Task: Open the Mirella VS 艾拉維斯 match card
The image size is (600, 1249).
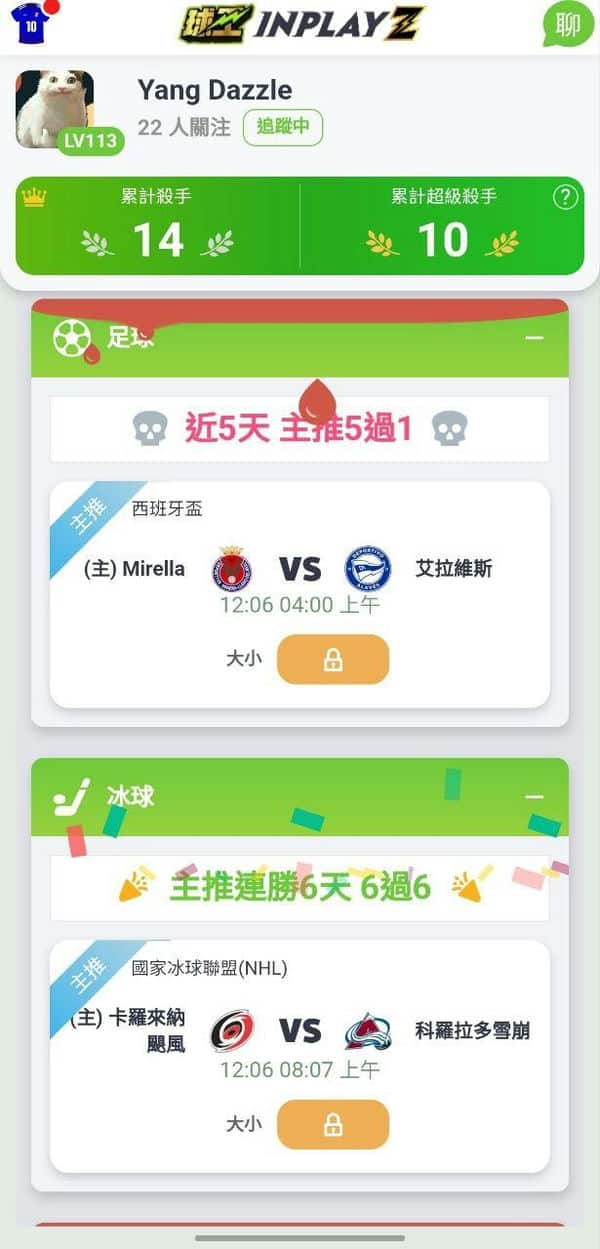Action: 300,595
